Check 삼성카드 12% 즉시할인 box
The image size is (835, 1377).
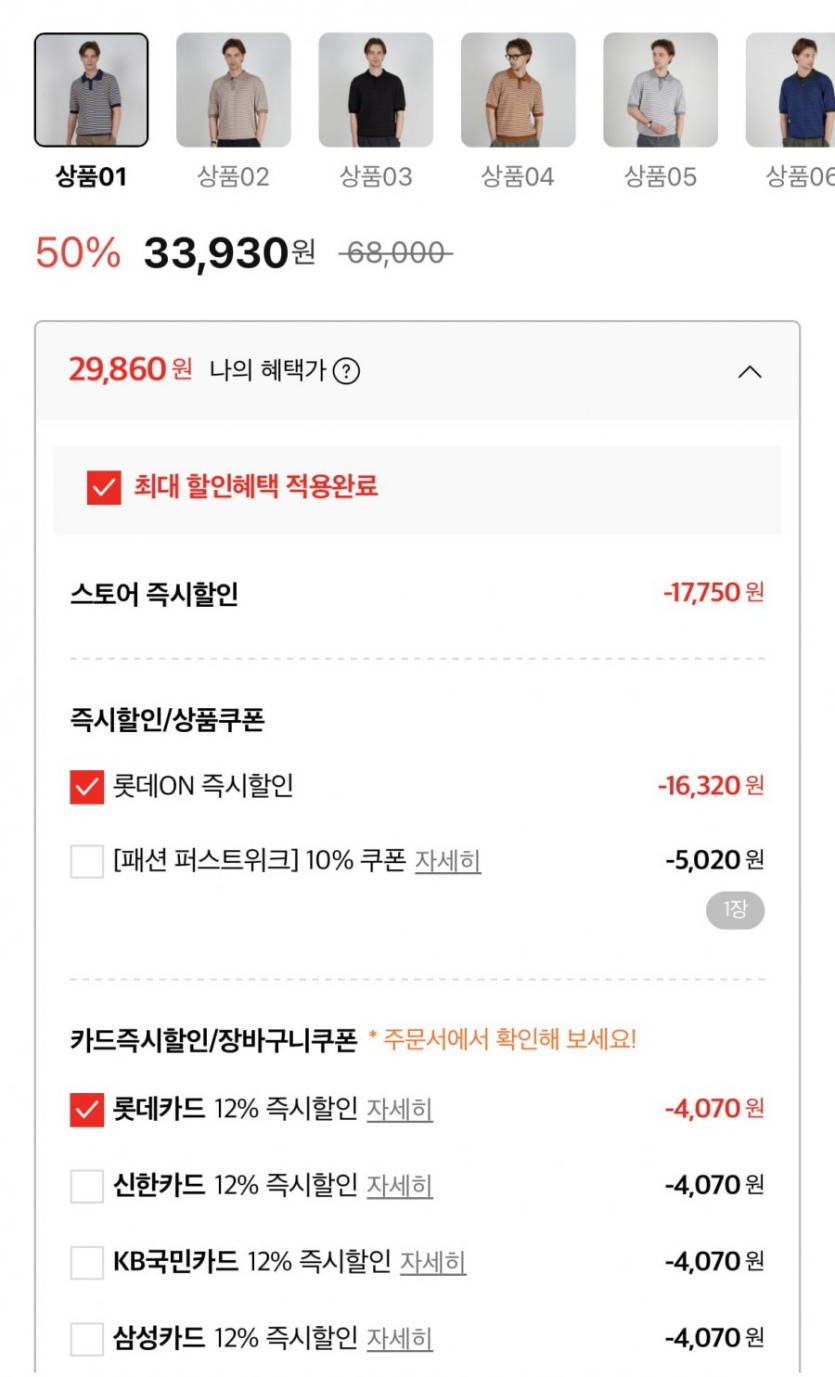[x=87, y=1338]
